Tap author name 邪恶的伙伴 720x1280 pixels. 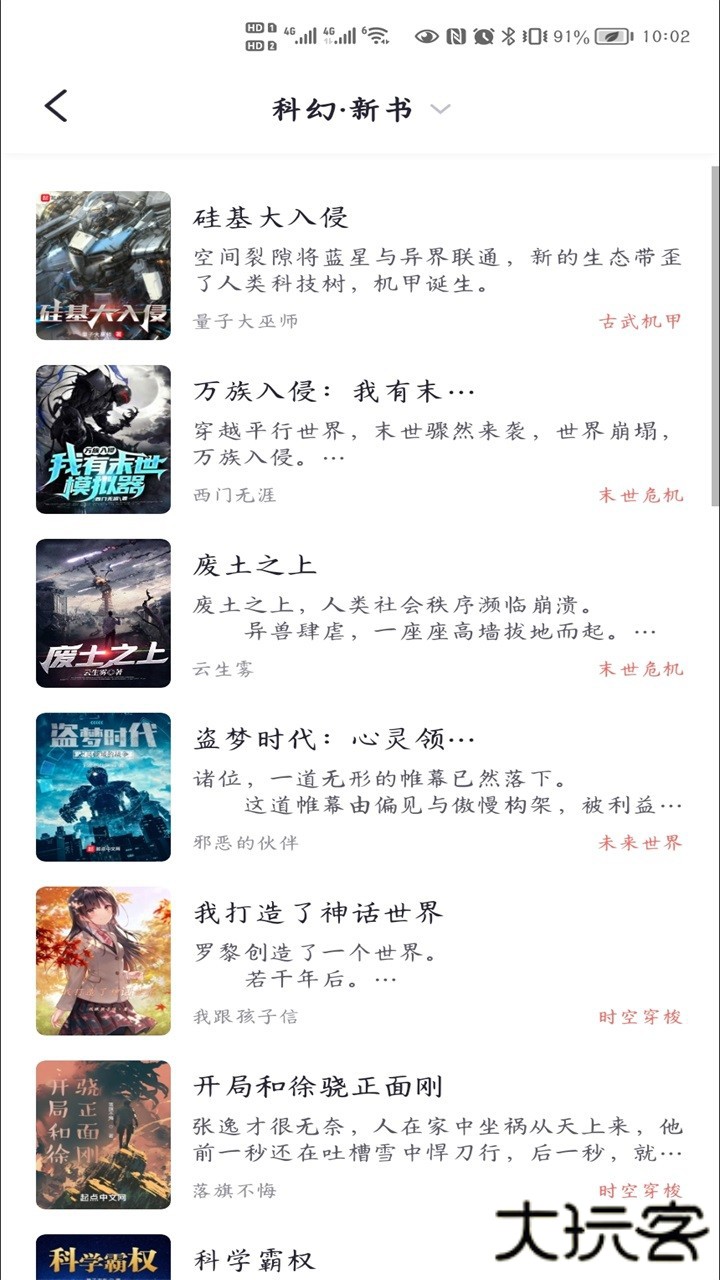click(x=238, y=843)
